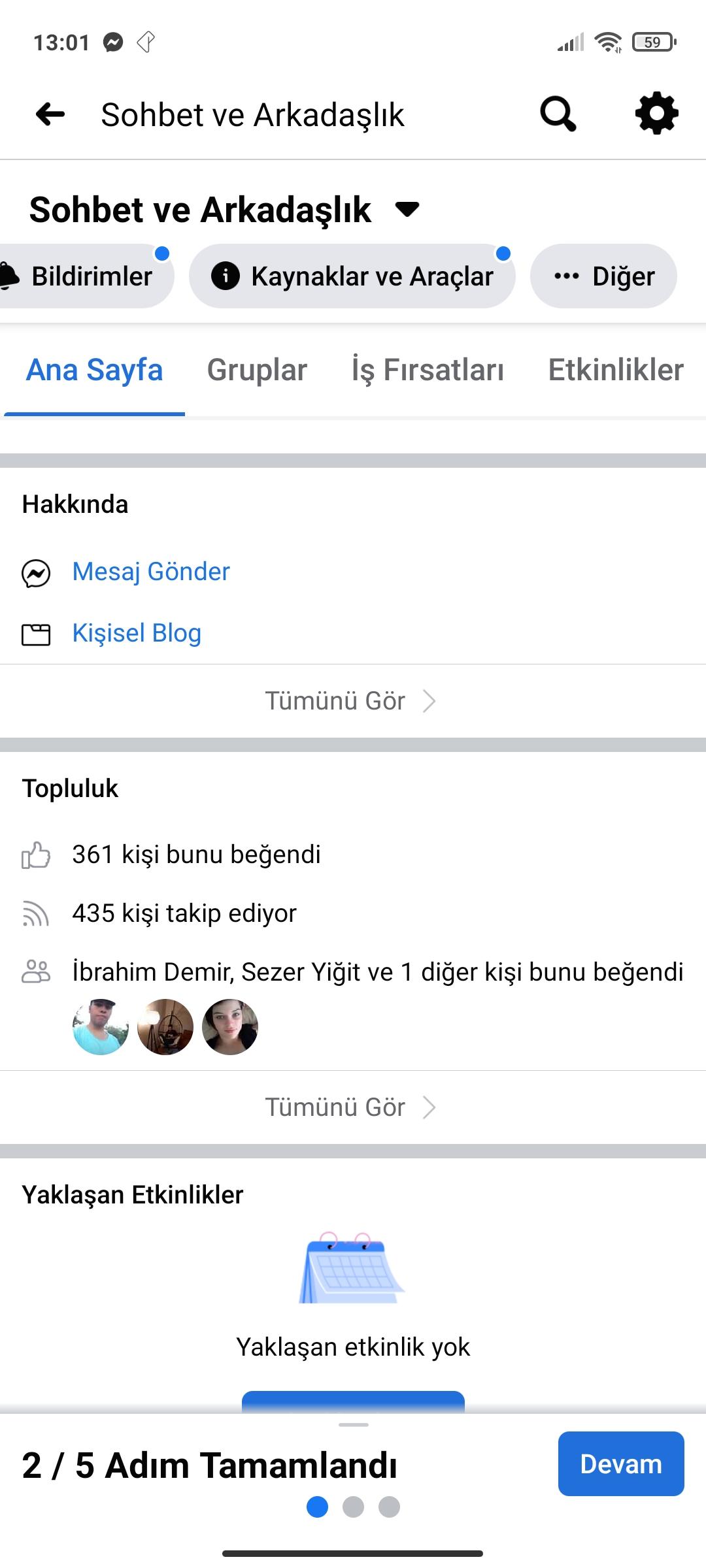View friends who liked the page
The width and height of the screenshot is (706, 1568).
tap(378, 972)
